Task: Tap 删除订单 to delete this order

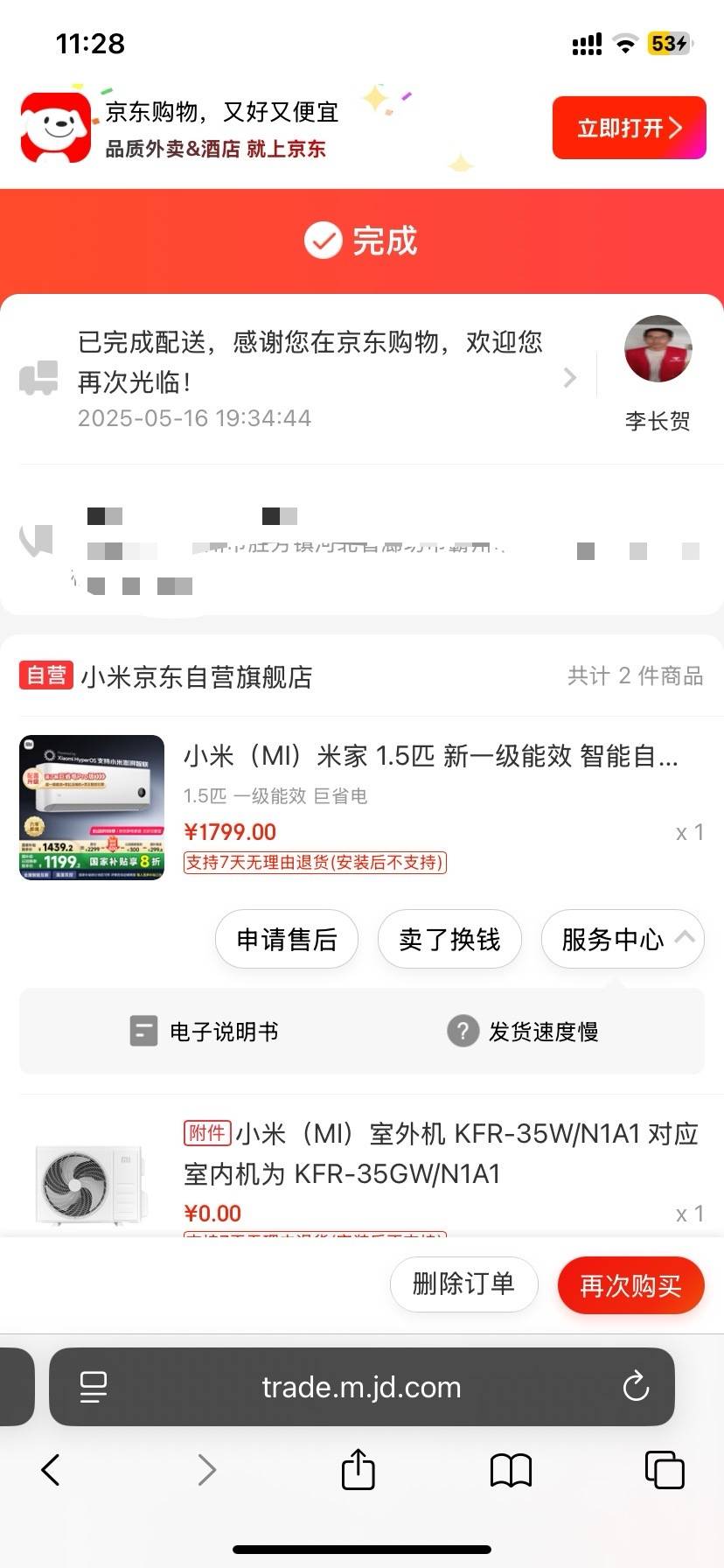Action: tap(463, 1284)
